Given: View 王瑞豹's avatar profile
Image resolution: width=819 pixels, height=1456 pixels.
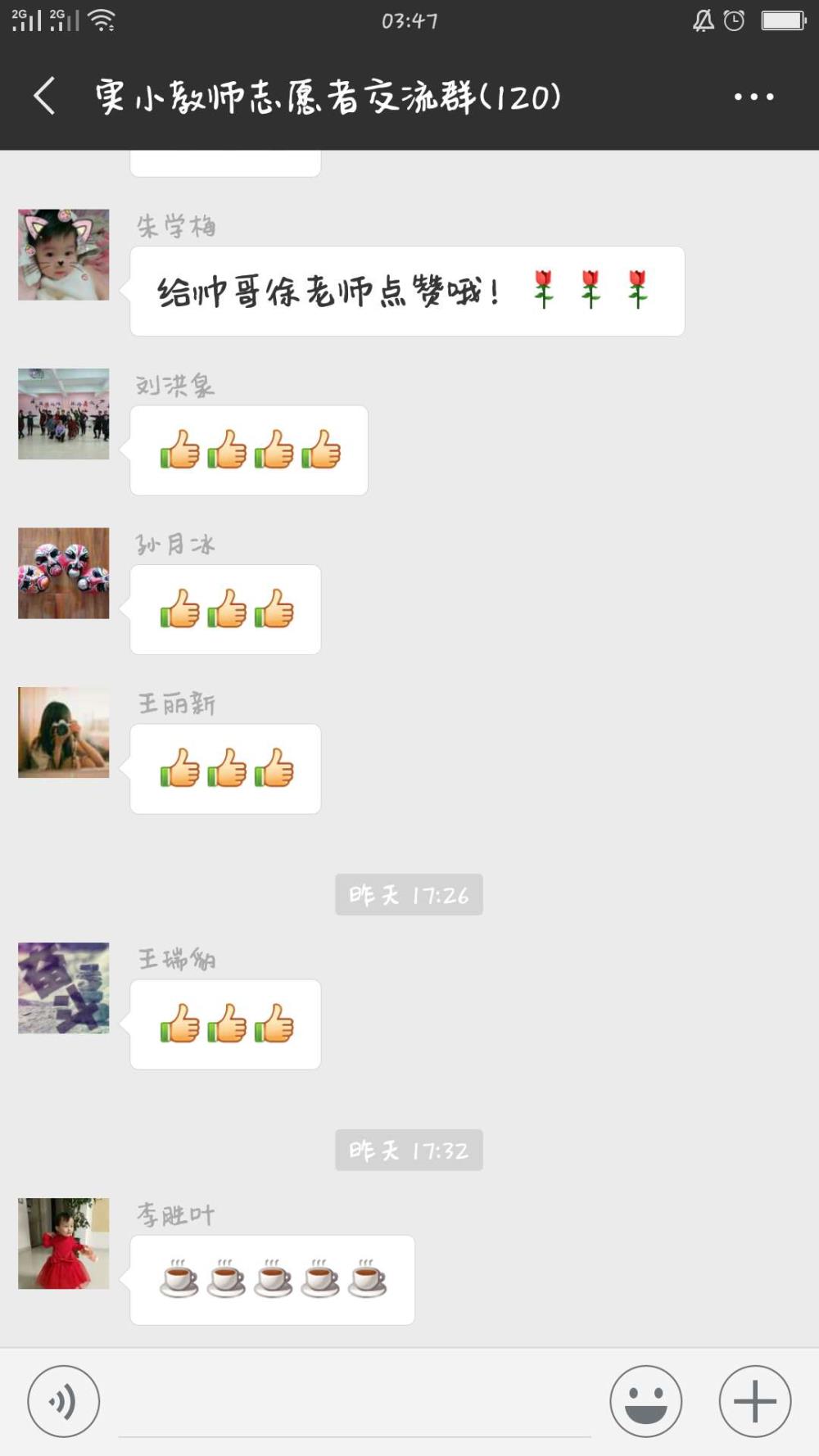Looking at the screenshot, I should (x=64, y=988).
